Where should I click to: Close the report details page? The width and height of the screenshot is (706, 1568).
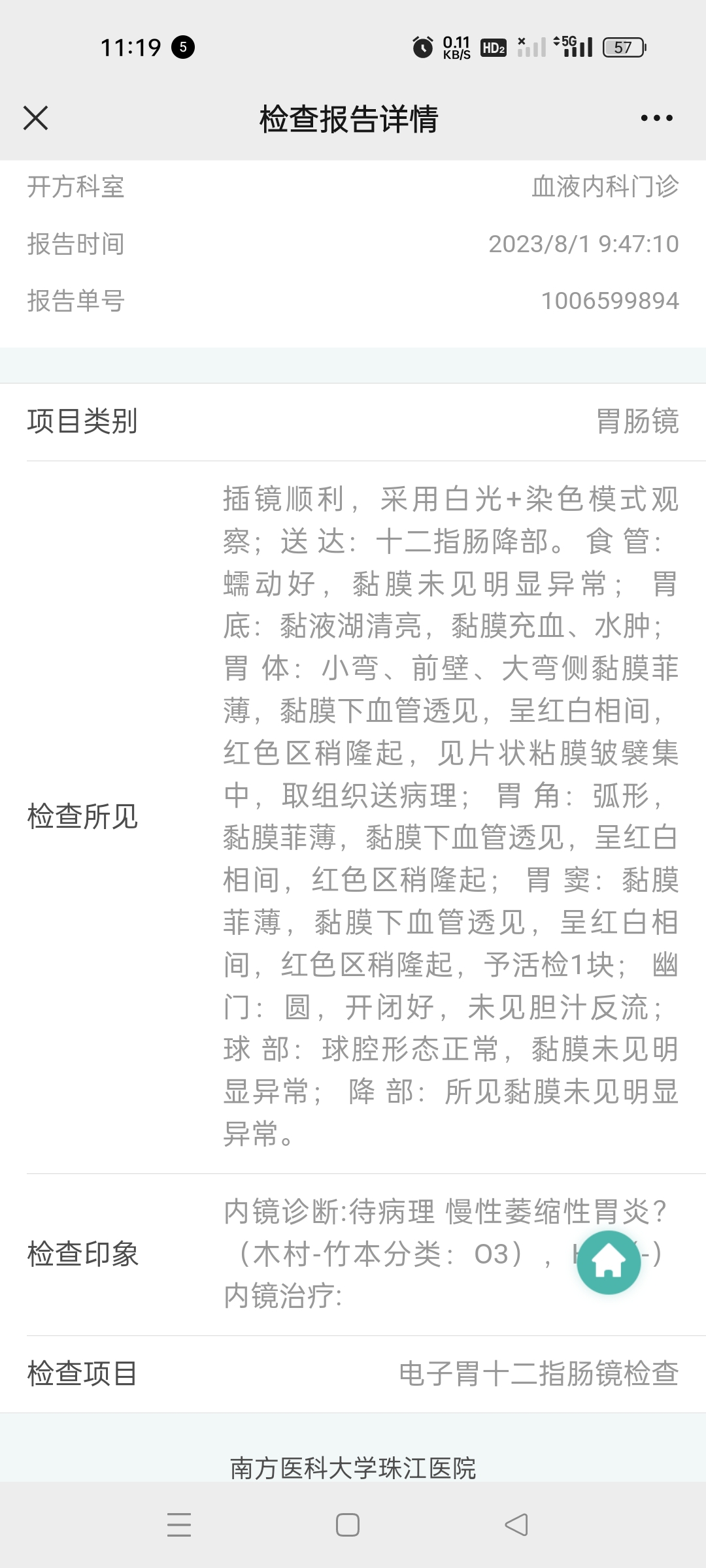(x=35, y=118)
